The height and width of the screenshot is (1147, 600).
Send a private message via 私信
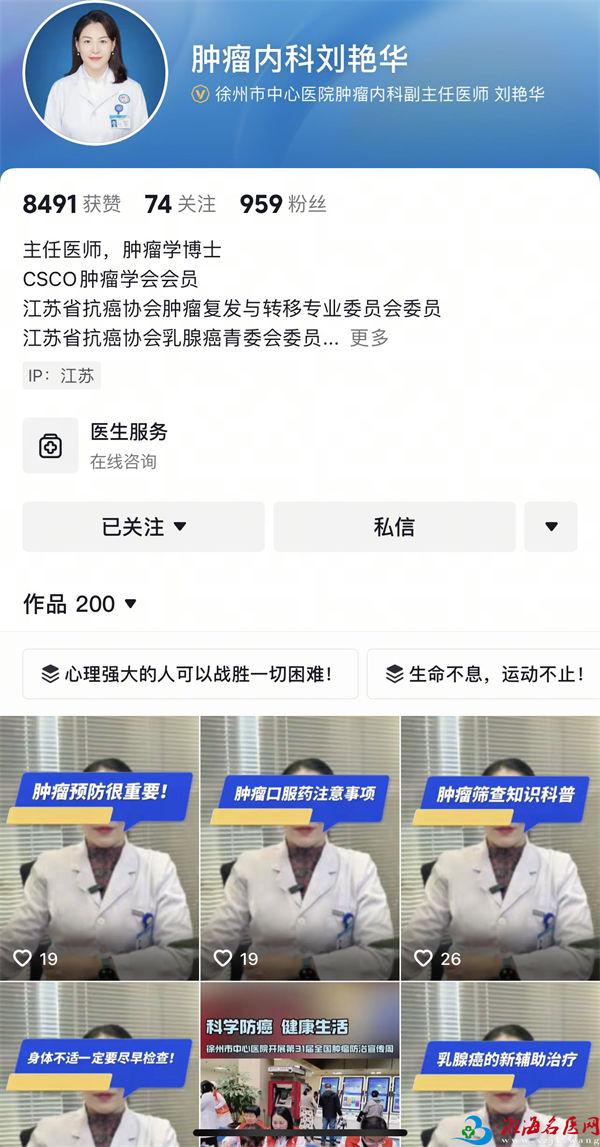(x=394, y=527)
